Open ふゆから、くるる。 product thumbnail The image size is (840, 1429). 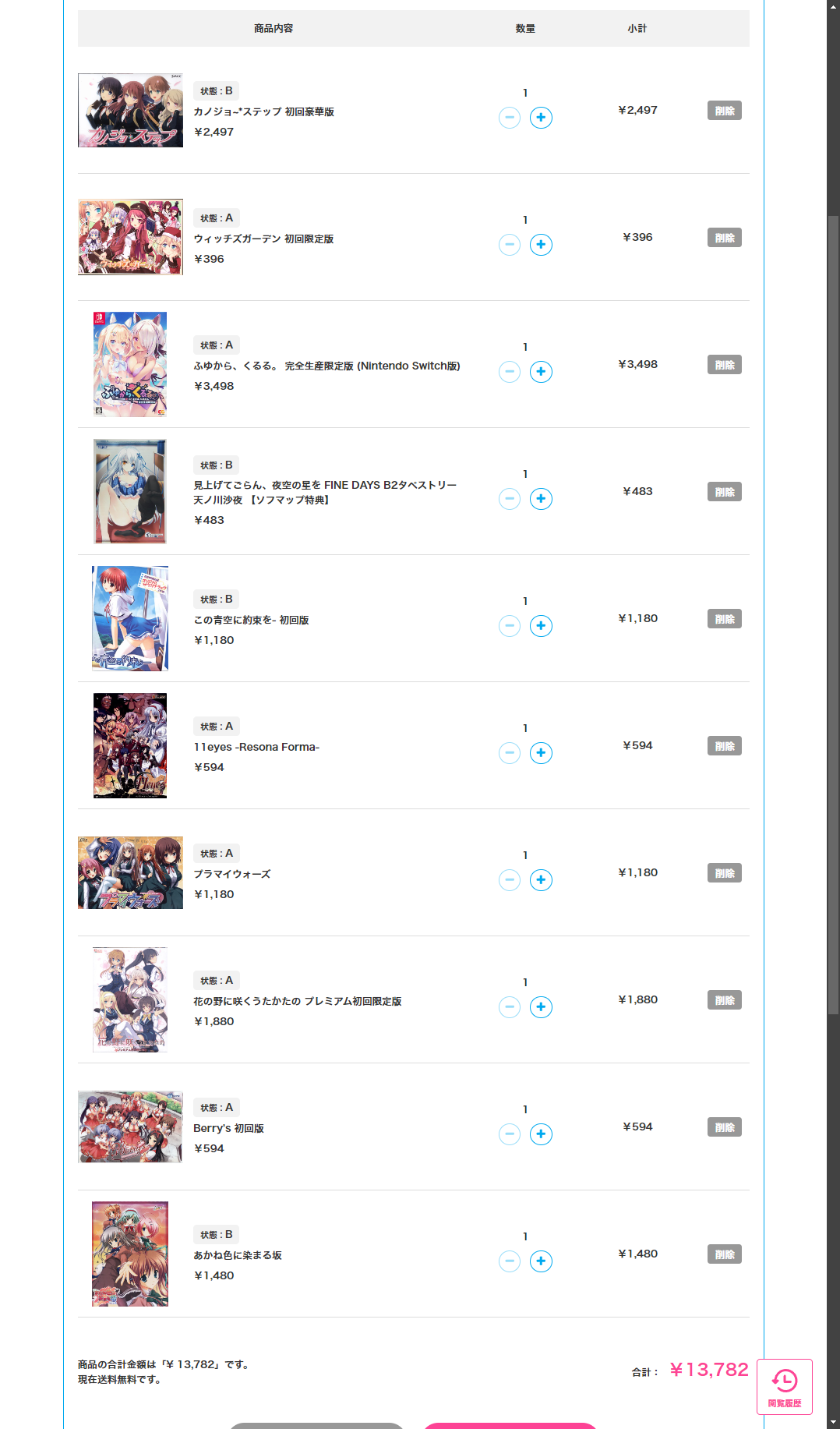(130, 364)
